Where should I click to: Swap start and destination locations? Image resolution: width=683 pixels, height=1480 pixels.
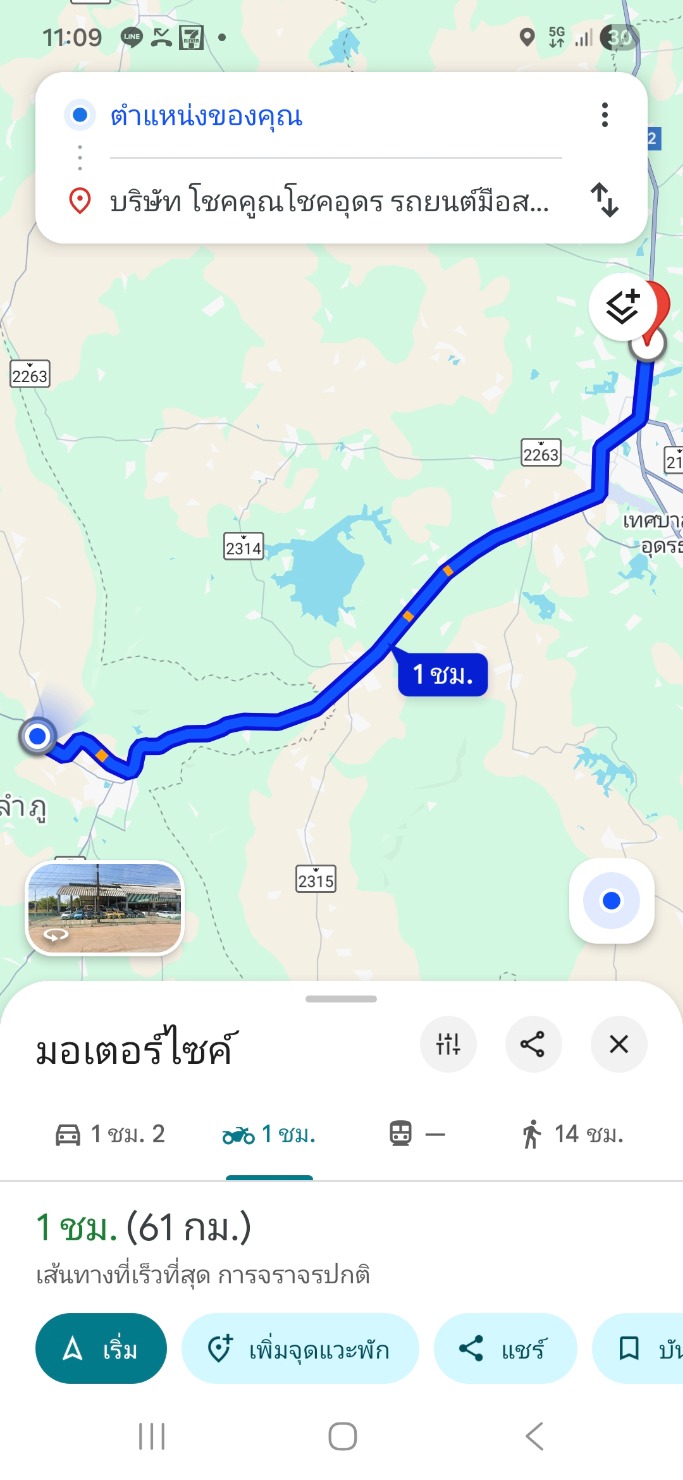tap(605, 200)
